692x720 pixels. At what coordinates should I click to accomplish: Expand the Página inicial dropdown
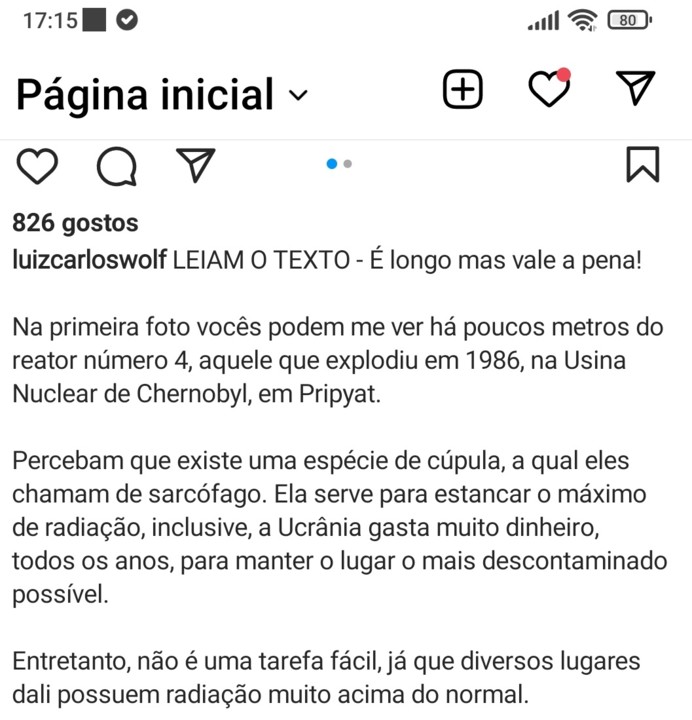pyautogui.click(x=297, y=95)
